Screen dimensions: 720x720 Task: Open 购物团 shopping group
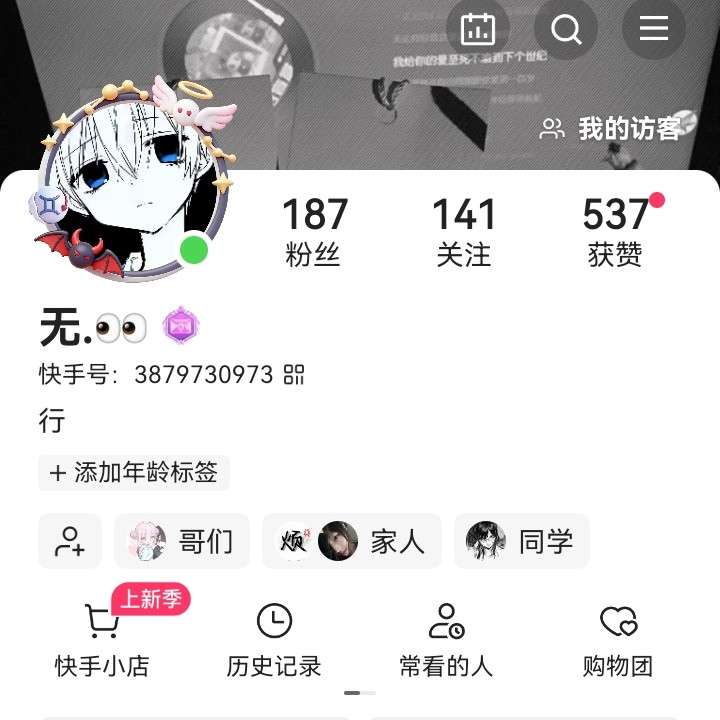(x=618, y=641)
